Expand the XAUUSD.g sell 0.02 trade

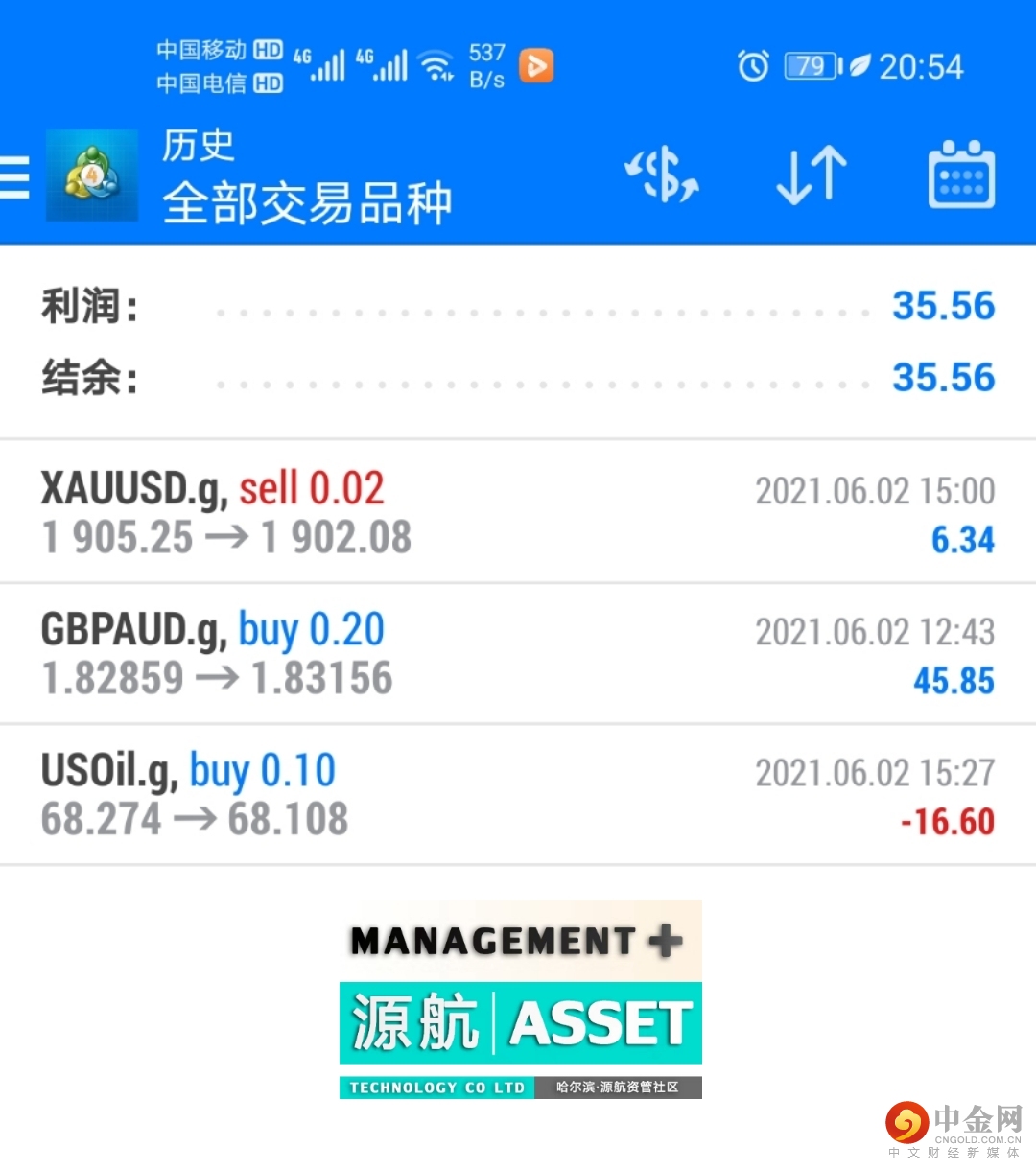click(x=518, y=512)
